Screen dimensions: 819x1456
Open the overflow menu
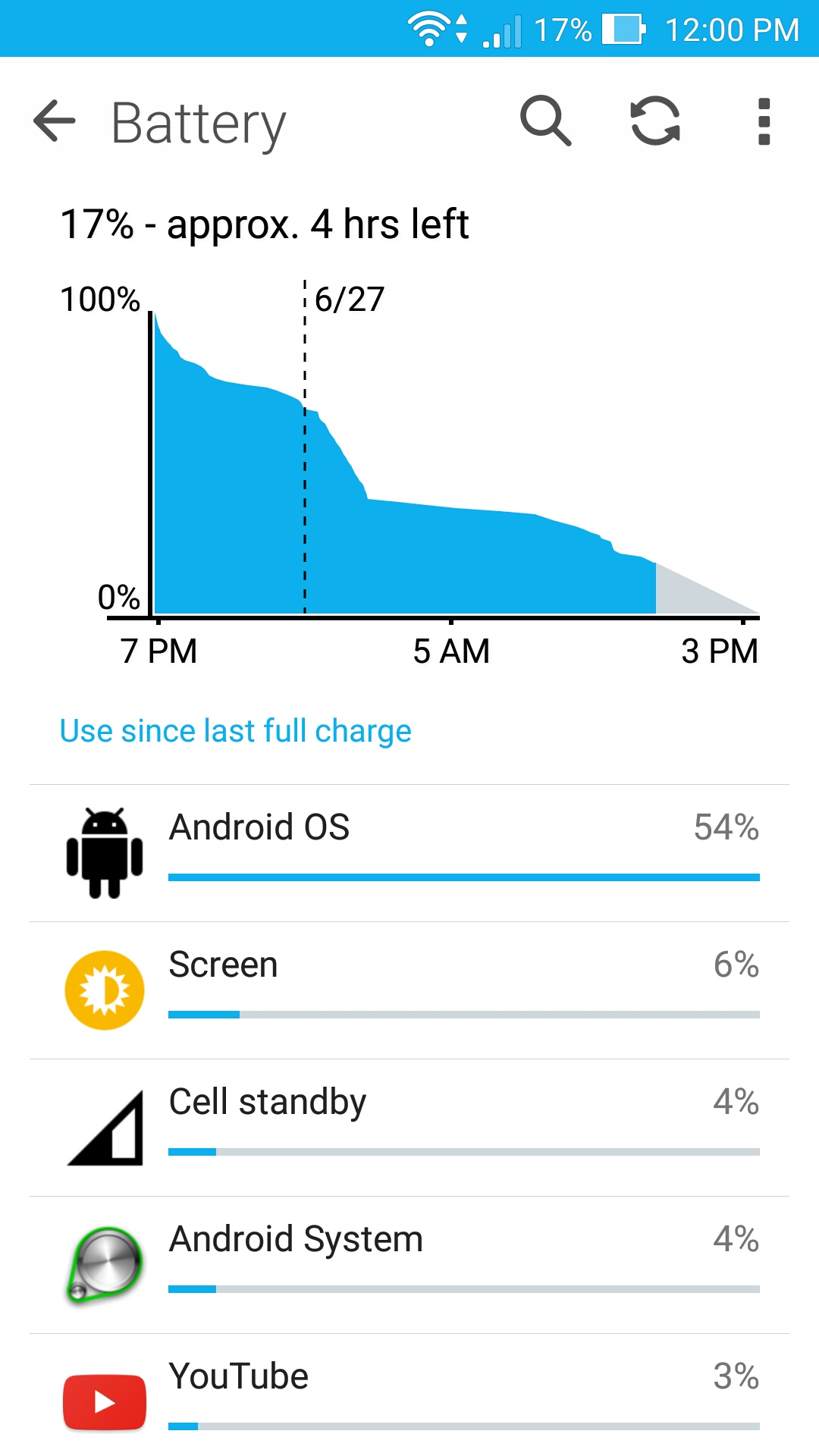(x=764, y=121)
